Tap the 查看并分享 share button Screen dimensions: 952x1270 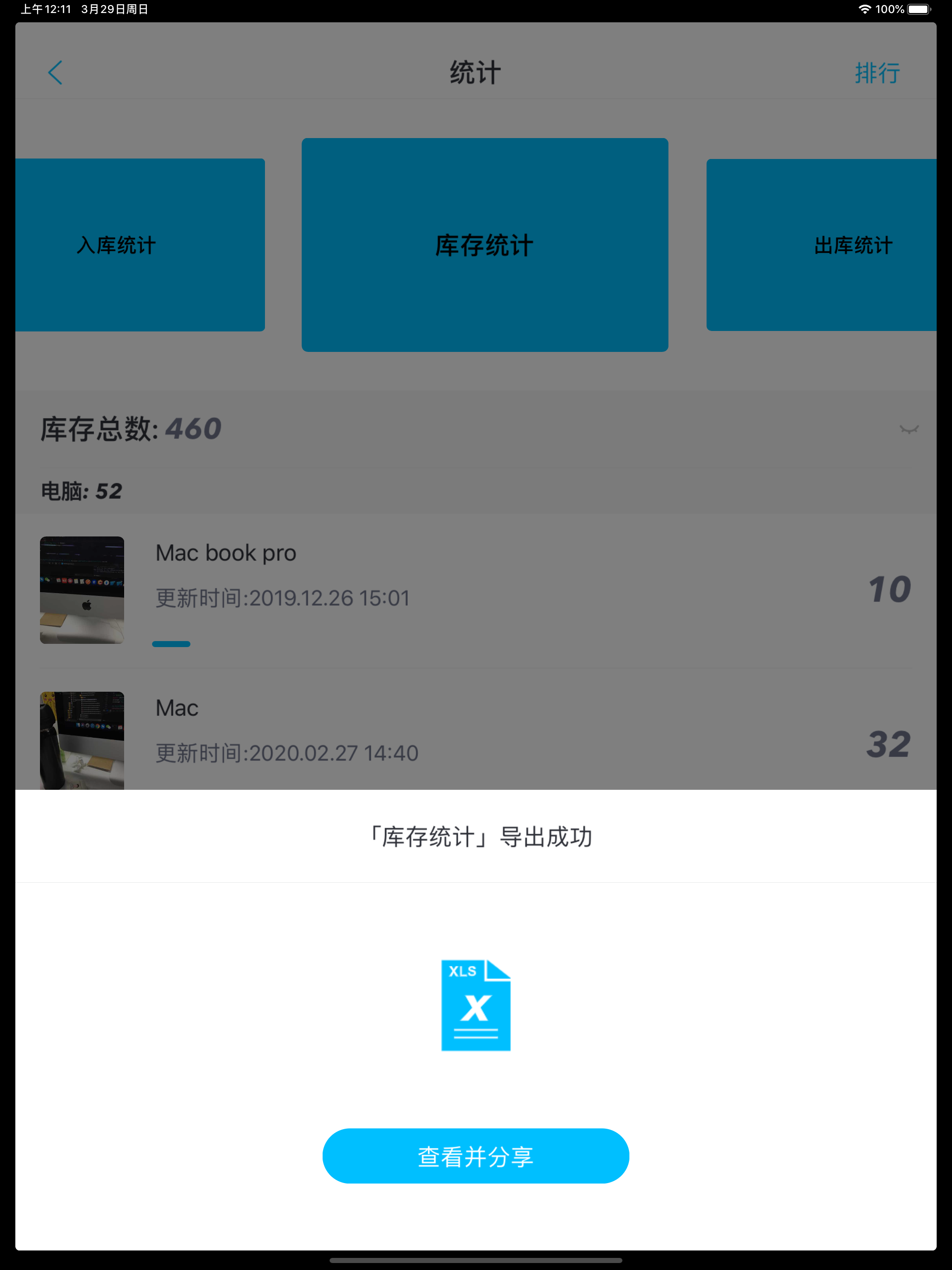click(476, 1156)
